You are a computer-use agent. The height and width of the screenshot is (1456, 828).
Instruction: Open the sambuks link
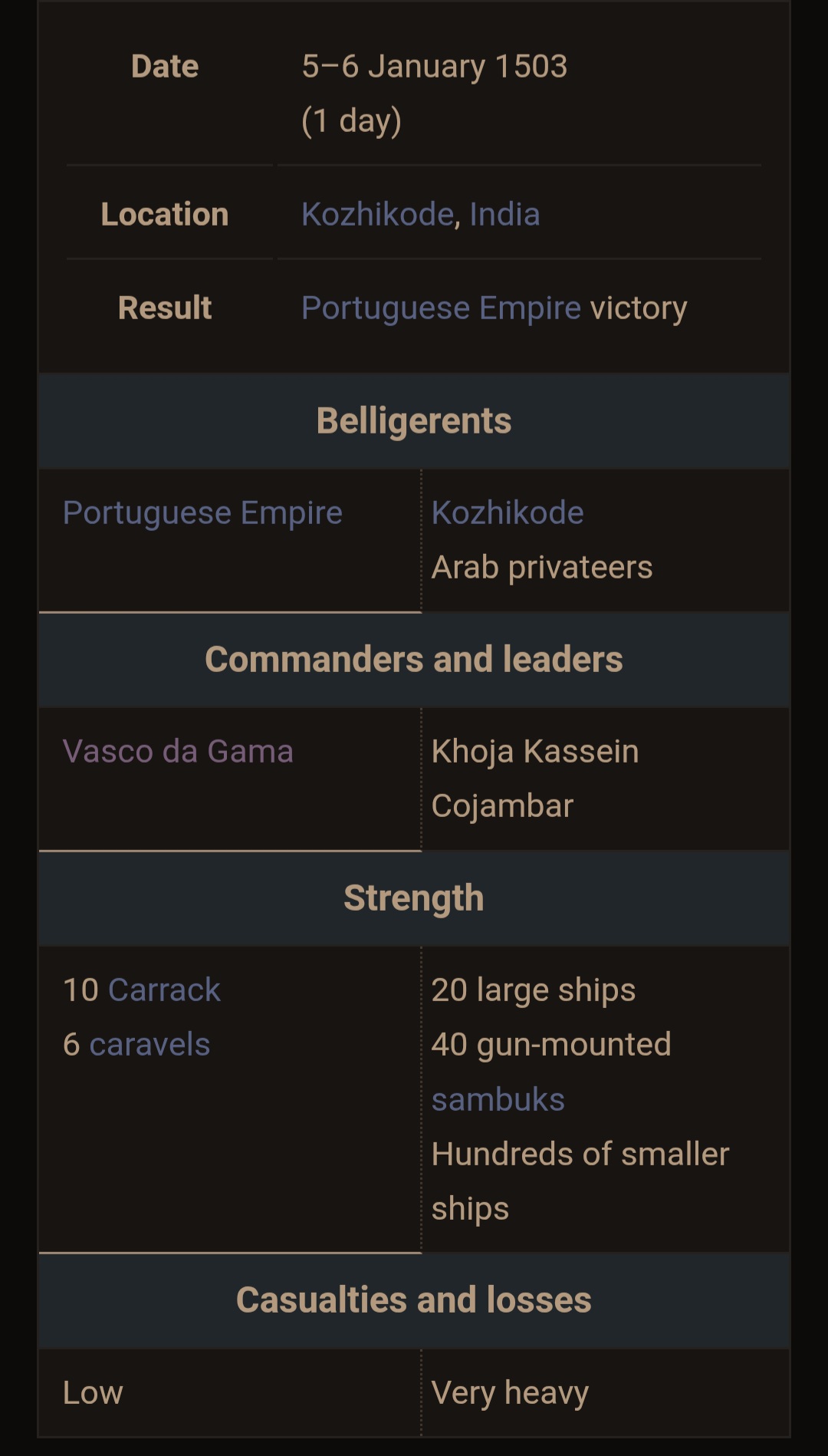click(498, 1099)
